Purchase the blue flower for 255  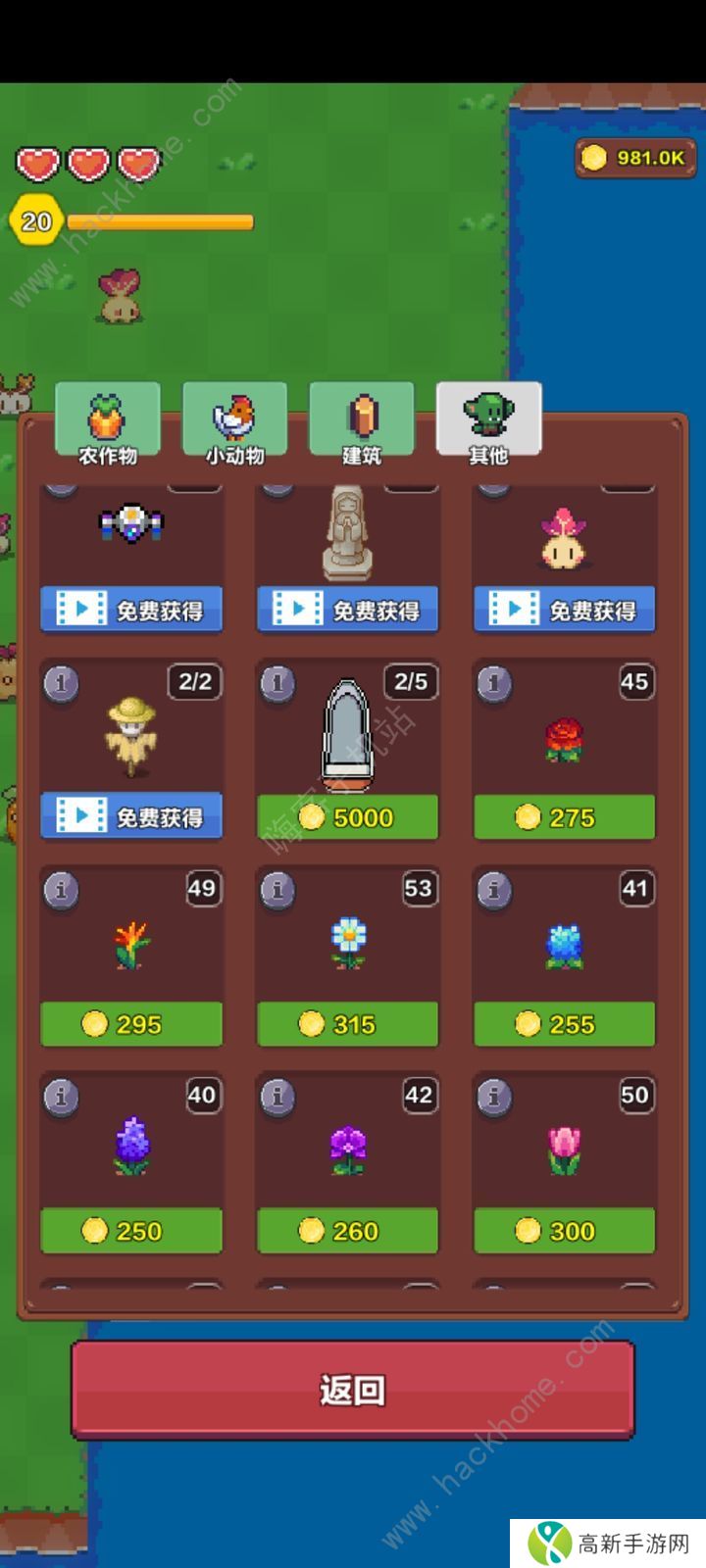point(564,1024)
